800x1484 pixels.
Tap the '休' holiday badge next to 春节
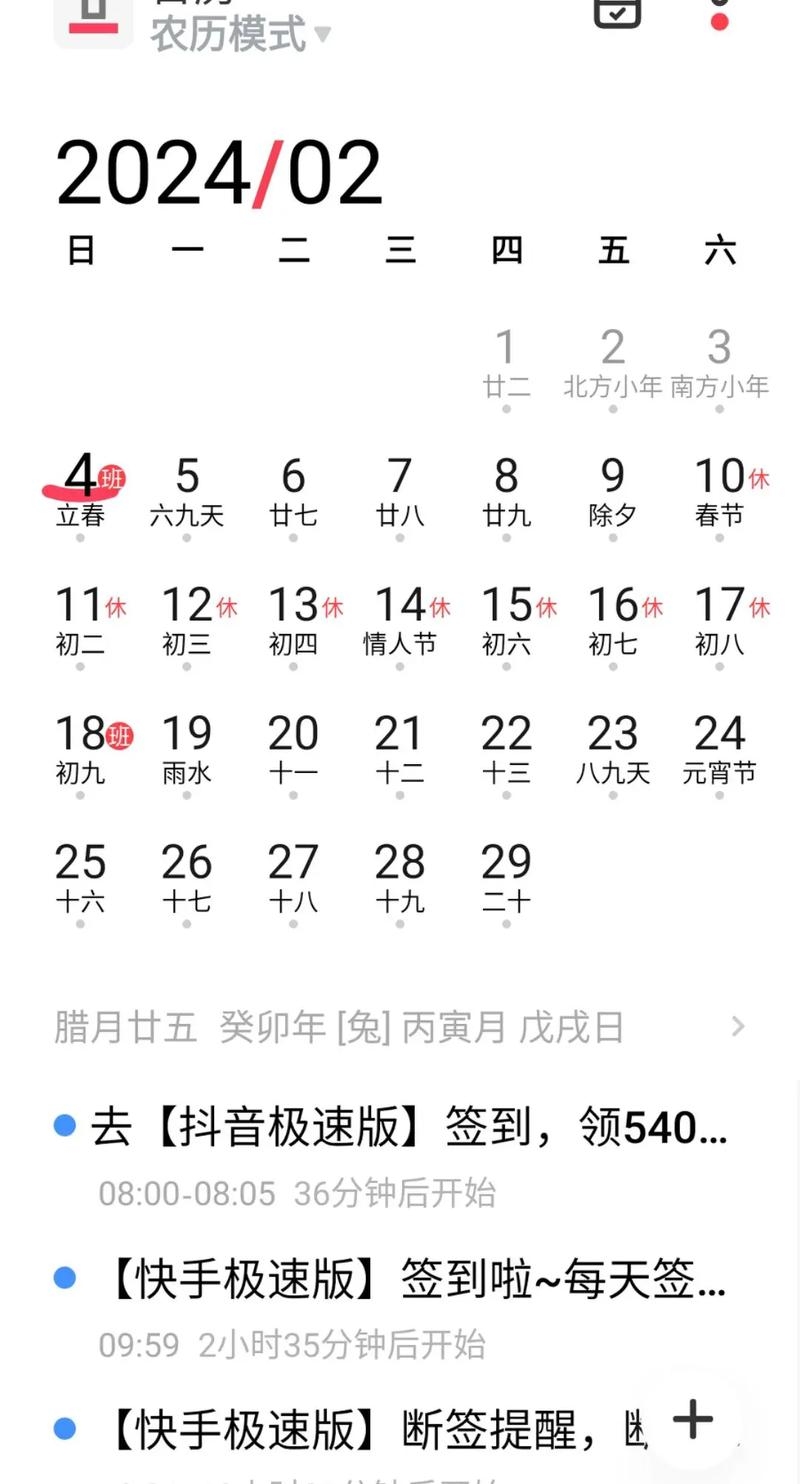[758, 478]
